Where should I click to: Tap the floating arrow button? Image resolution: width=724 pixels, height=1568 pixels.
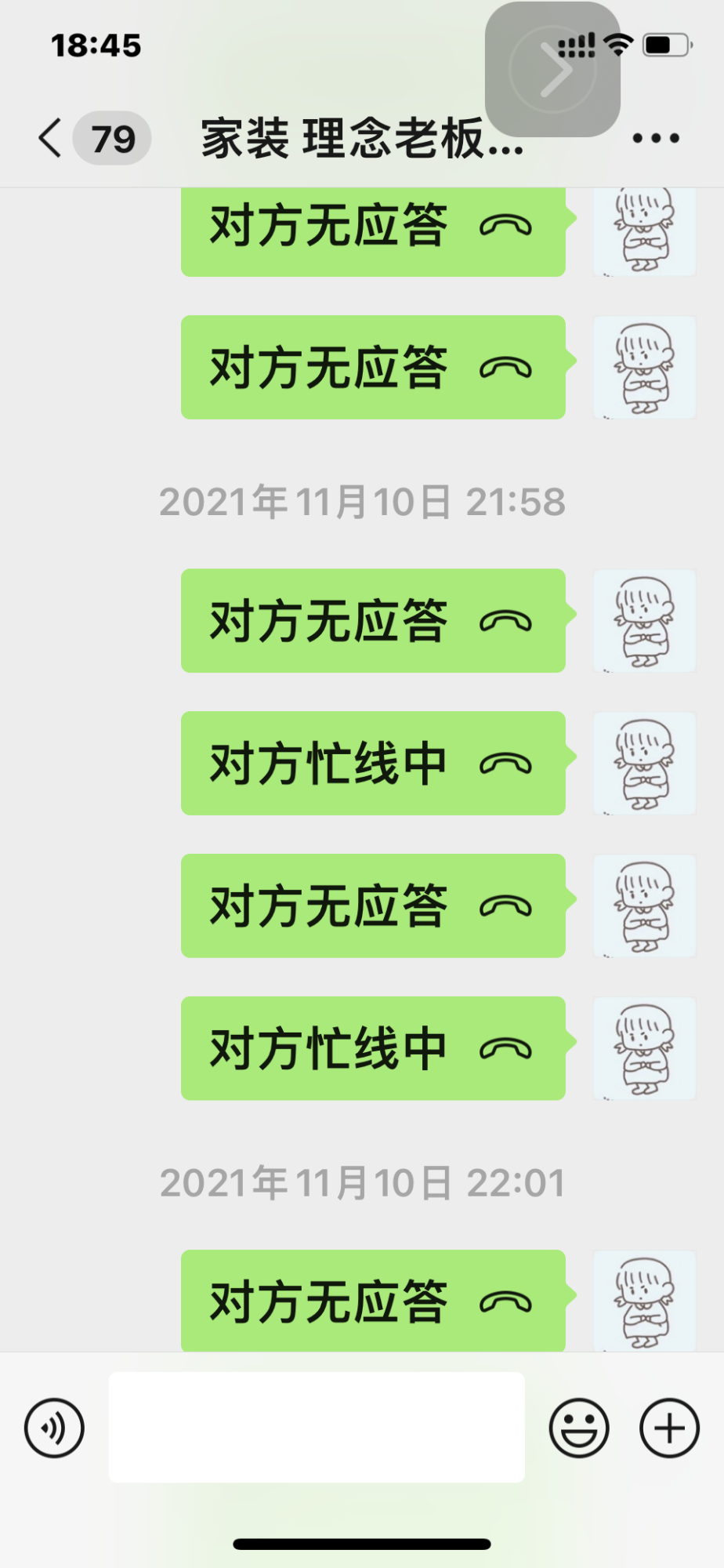pos(553,70)
